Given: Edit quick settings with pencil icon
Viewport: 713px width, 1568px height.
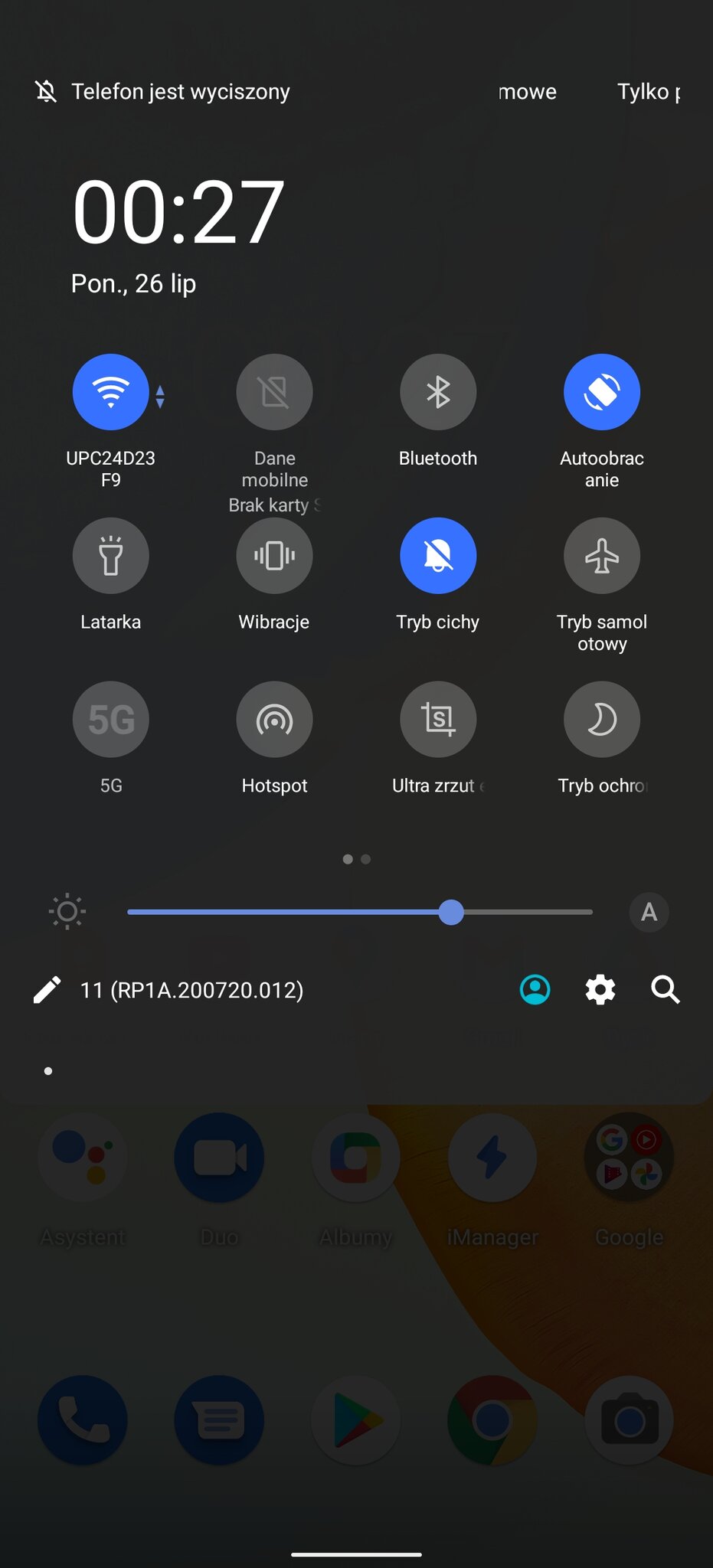Looking at the screenshot, I should [x=47, y=990].
